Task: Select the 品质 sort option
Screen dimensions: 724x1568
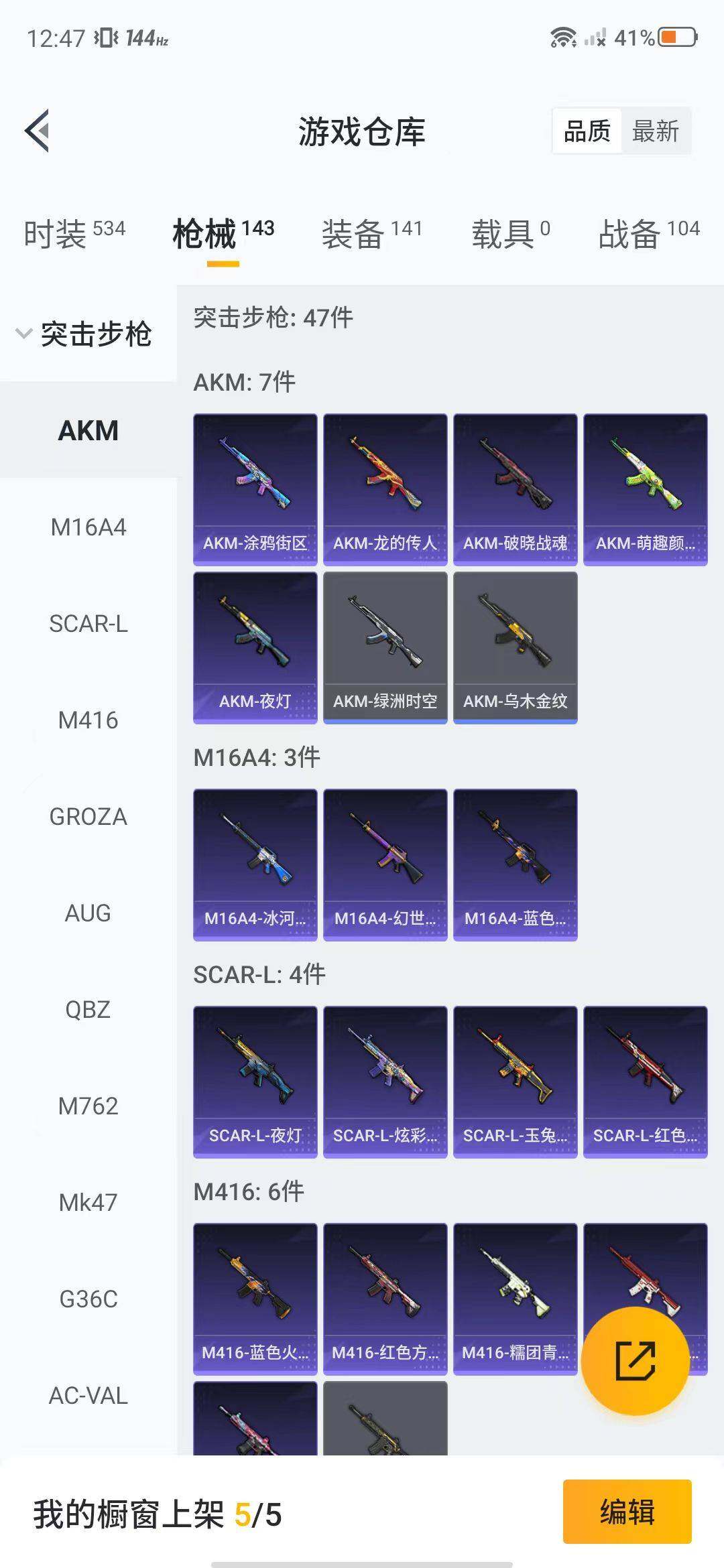Action: click(x=587, y=131)
